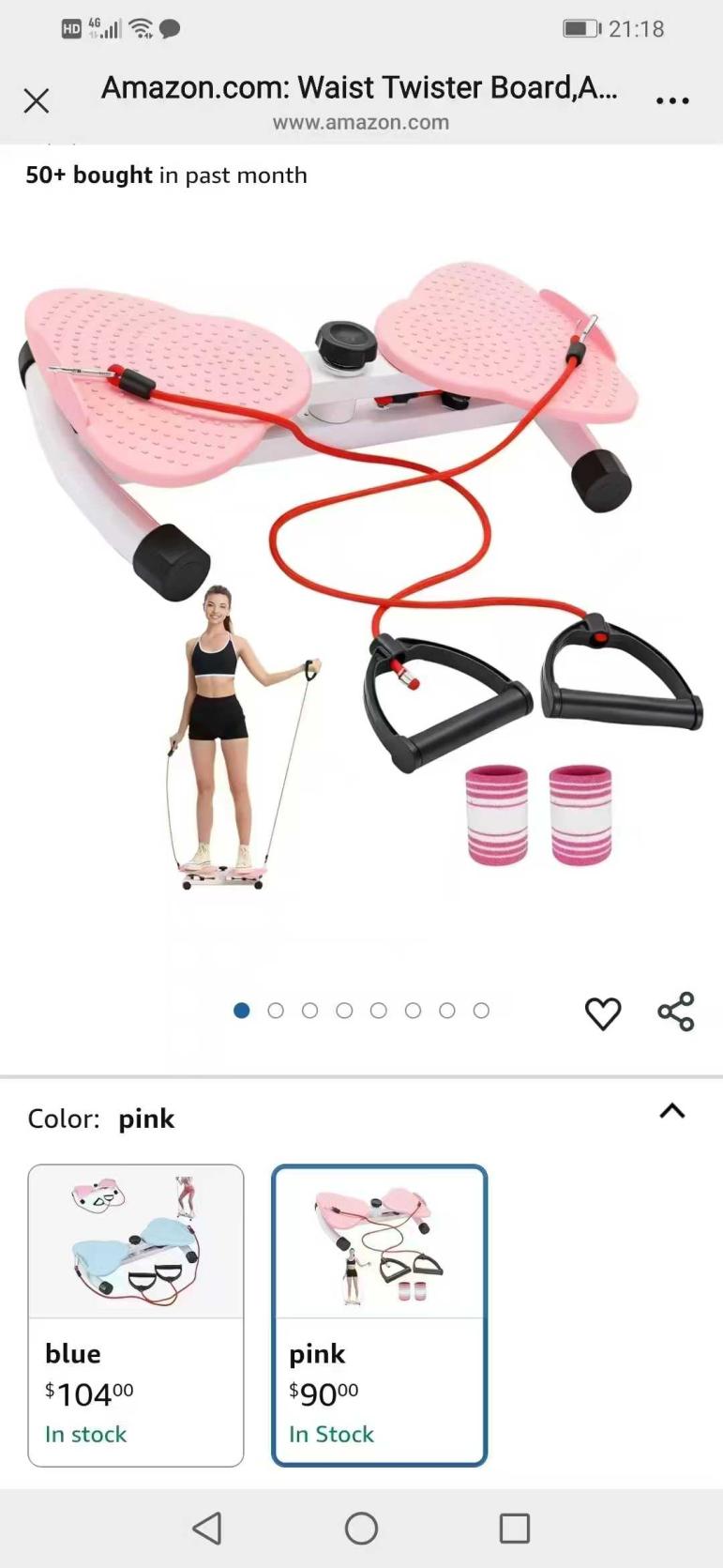Go to the phone home screen
Viewport: 723px width, 1568px height.
361,1528
